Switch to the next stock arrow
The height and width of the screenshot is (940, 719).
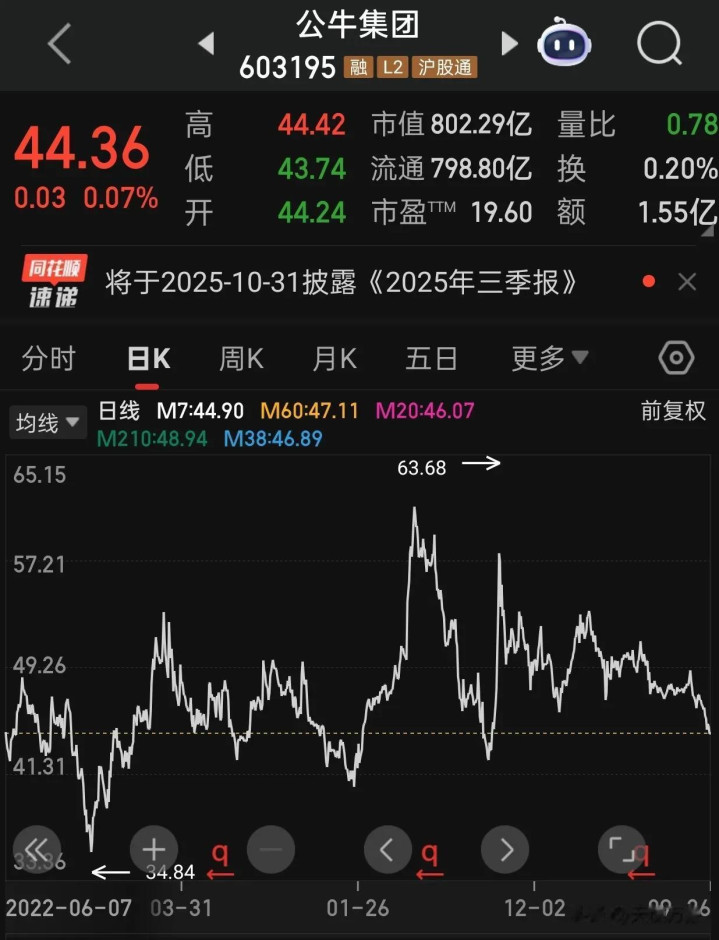click(510, 43)
